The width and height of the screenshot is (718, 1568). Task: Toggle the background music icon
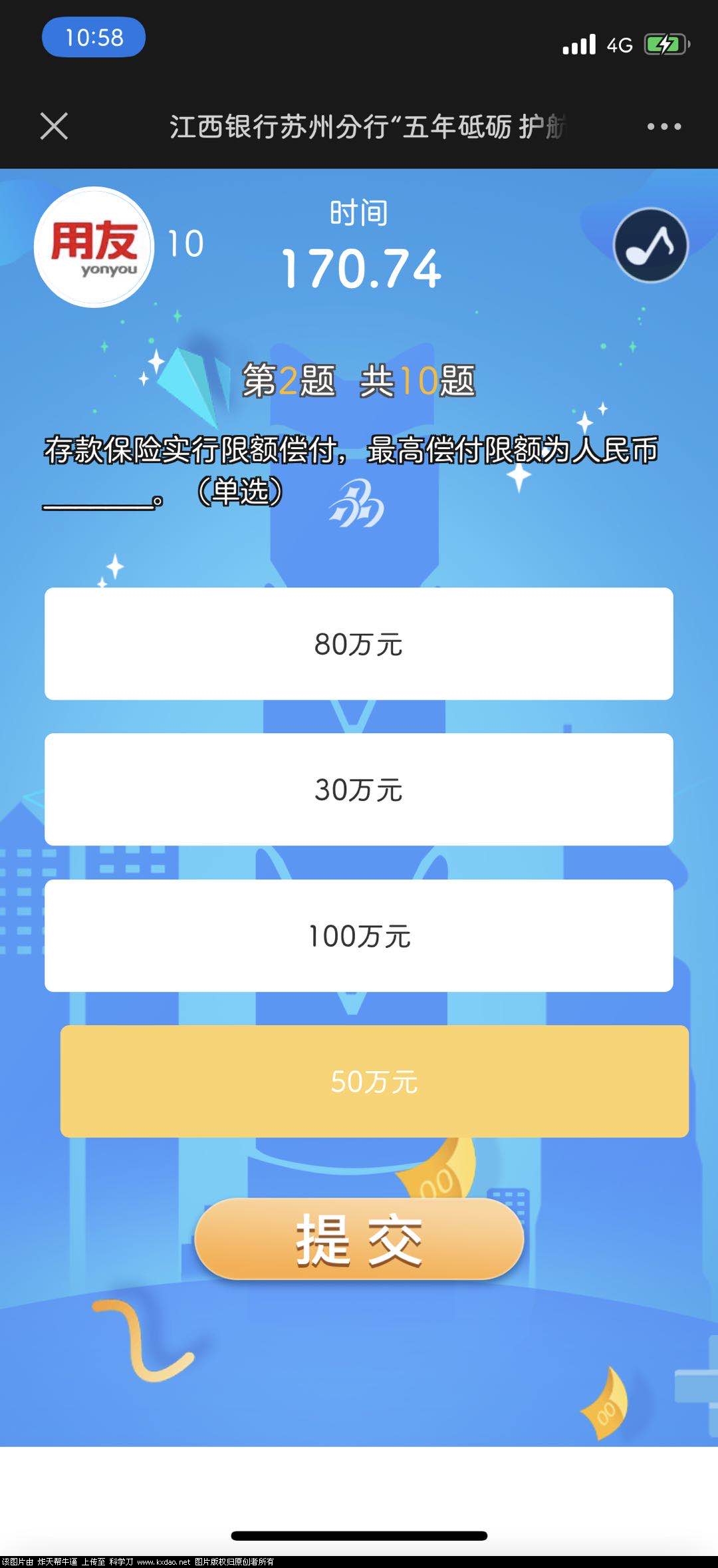(650, 245)
